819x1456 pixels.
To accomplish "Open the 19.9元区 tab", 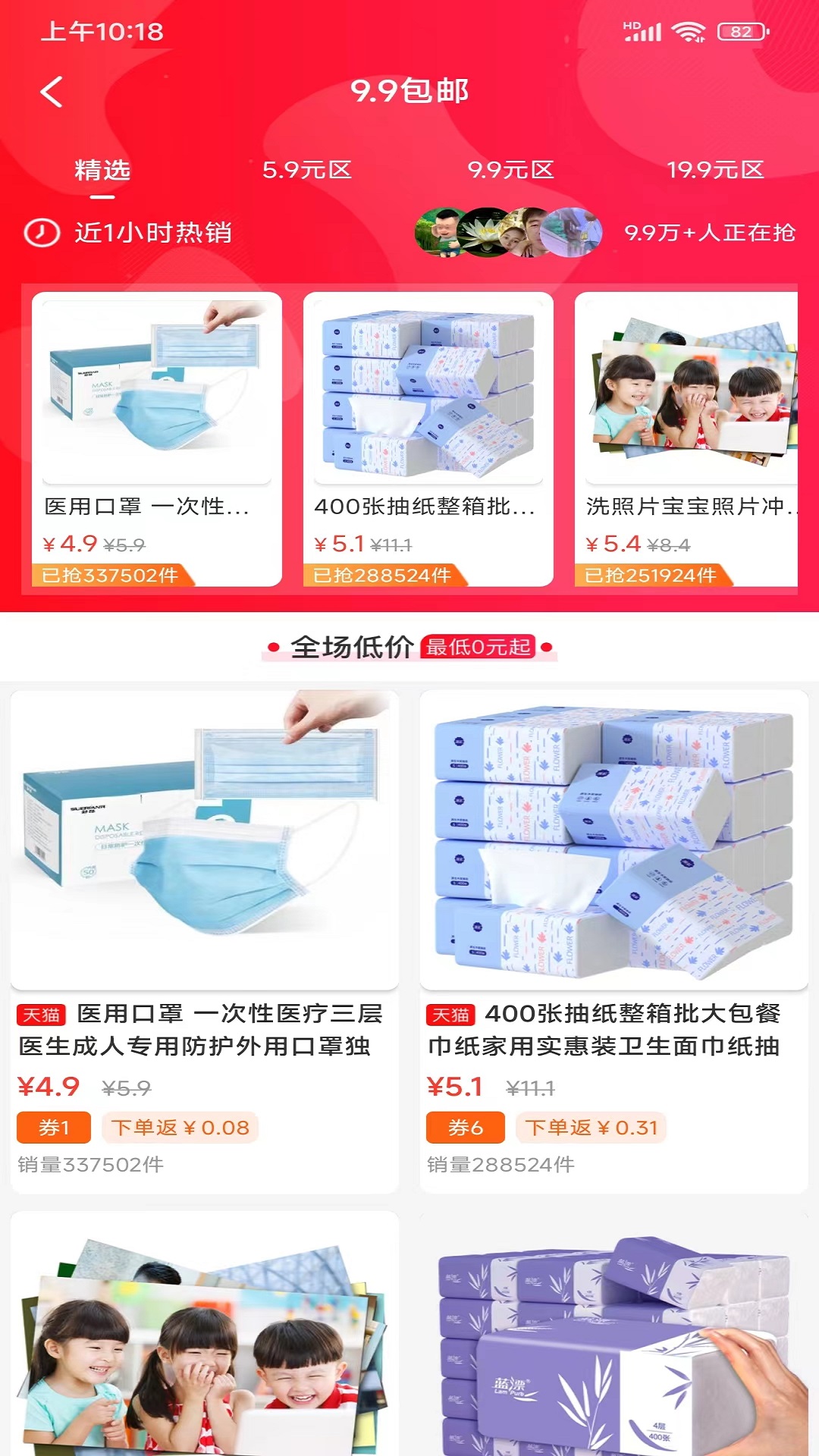I will point(715,170).
